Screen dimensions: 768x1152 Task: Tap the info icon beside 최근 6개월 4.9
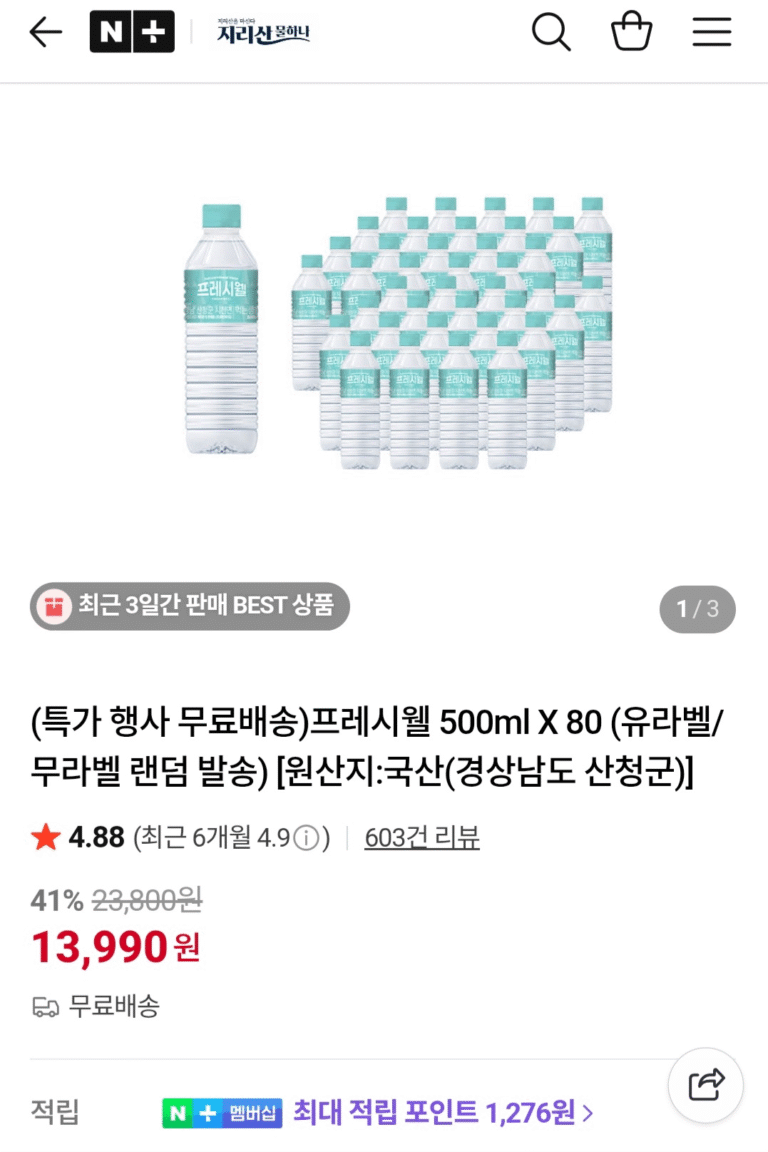point(309,837)
